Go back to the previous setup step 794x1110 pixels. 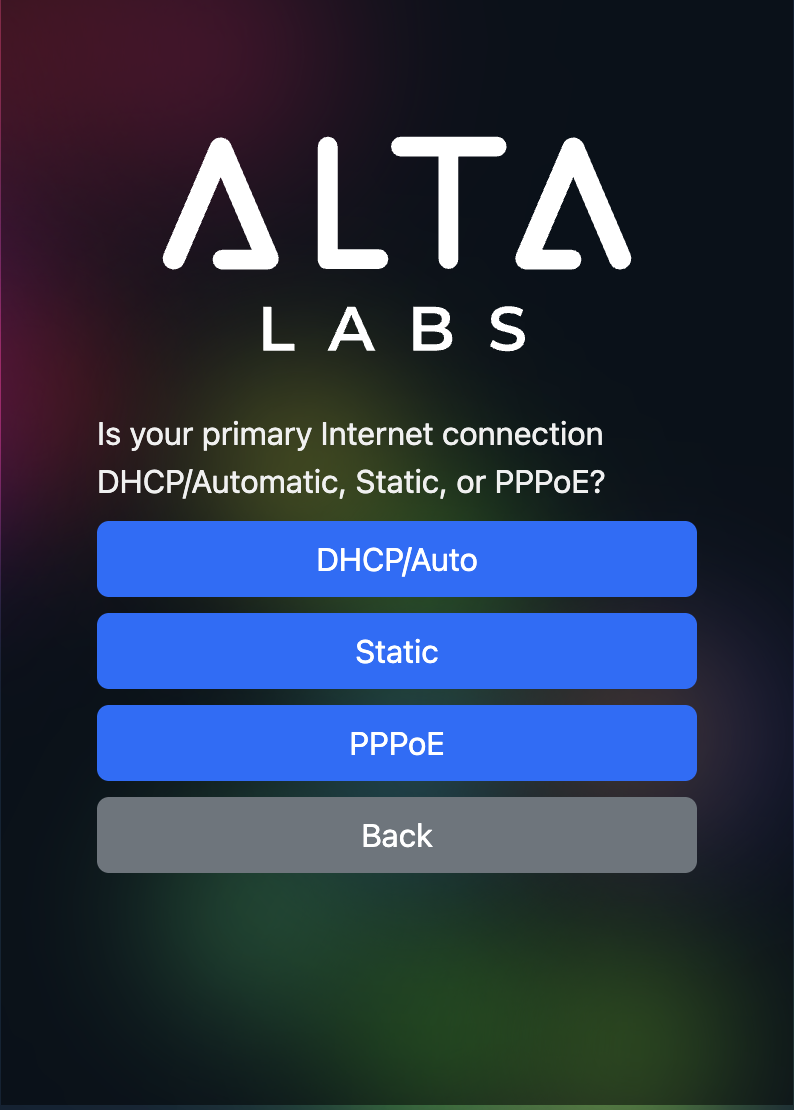point(397,835)
